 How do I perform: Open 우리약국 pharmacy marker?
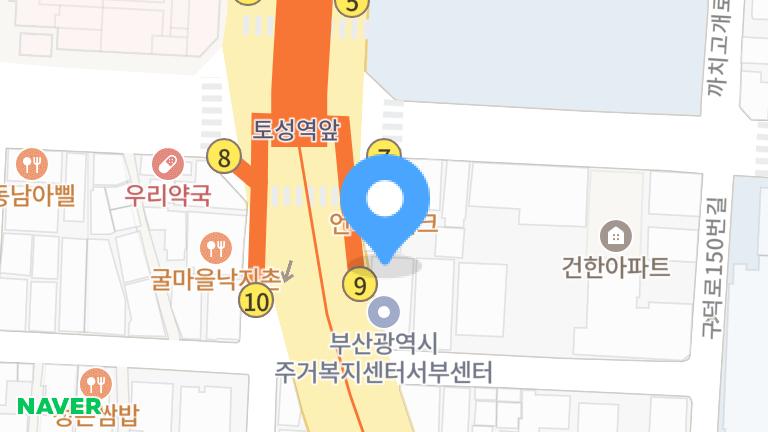[x=169, y=163]
